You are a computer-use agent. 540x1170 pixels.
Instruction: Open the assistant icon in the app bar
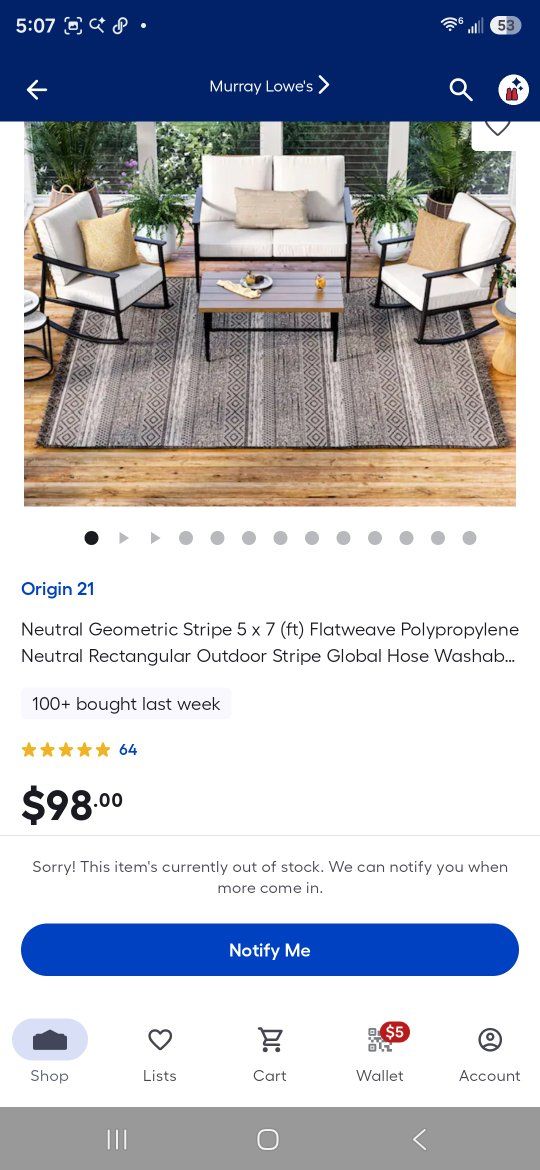(513, 90)
